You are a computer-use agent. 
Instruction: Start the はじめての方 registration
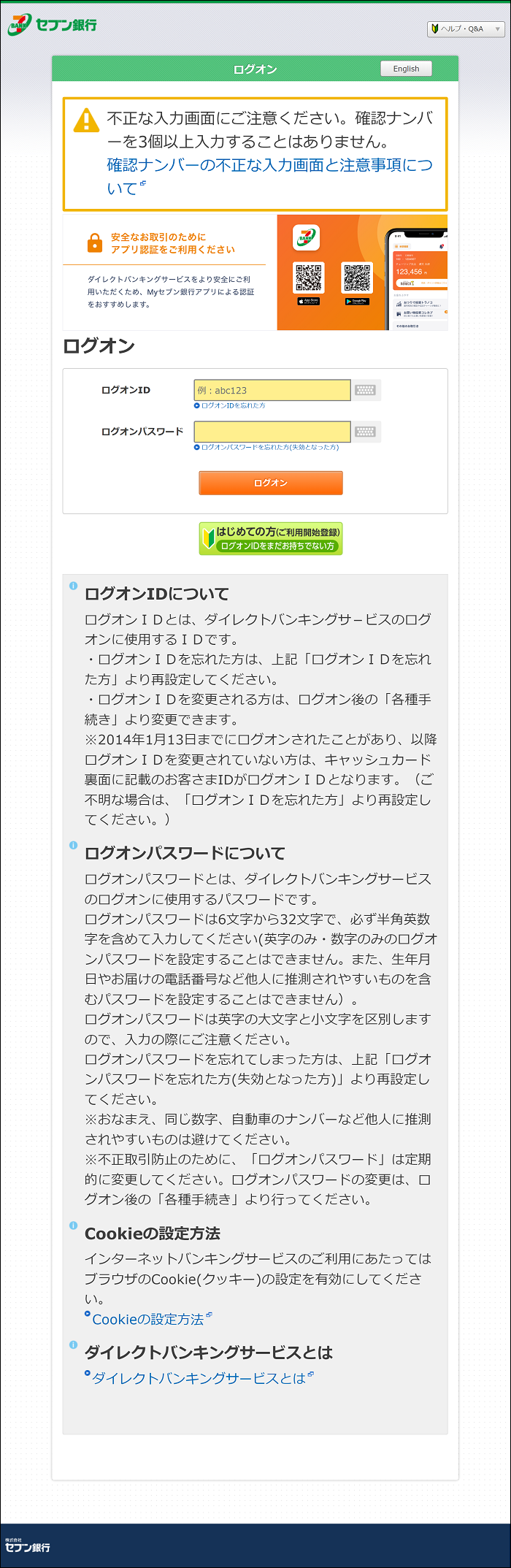(x=270, y=538)
